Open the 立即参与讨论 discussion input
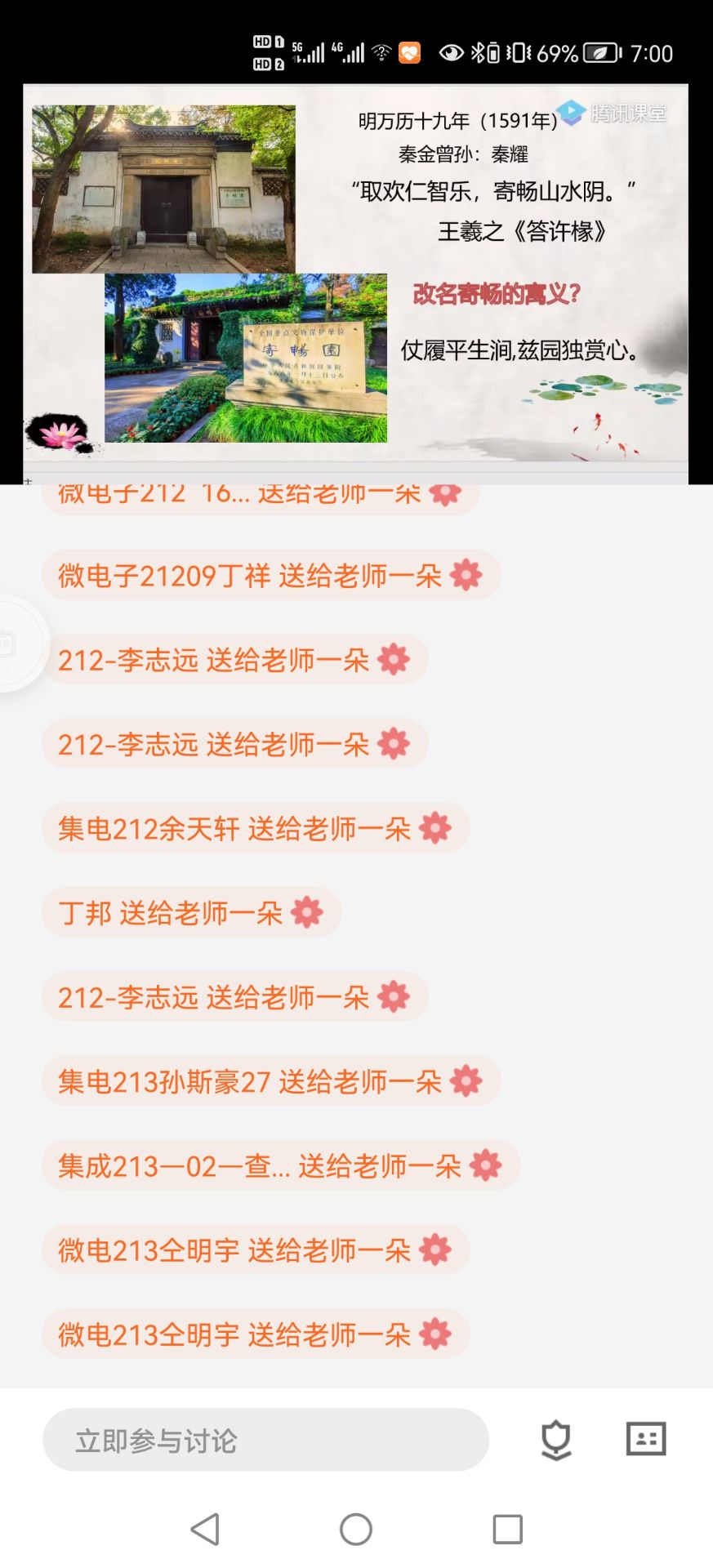 (265, 1440)
